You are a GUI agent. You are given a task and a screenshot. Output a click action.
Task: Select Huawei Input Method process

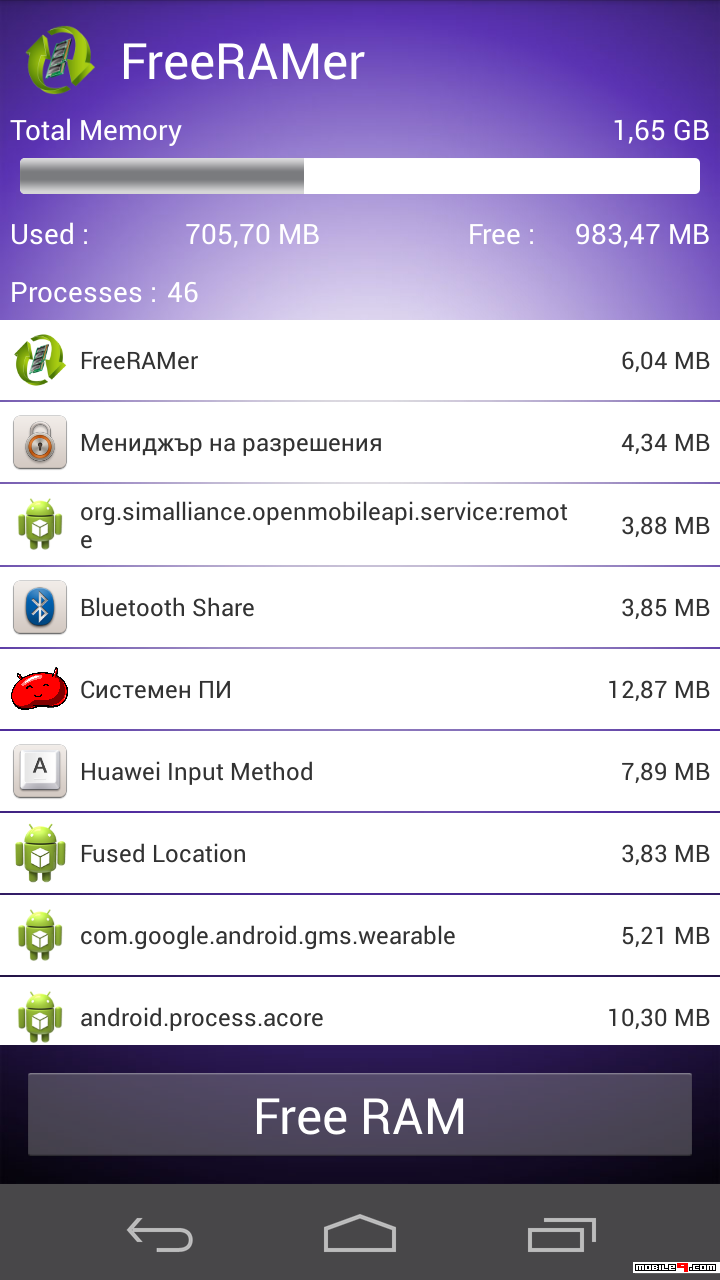click(360, 772)
